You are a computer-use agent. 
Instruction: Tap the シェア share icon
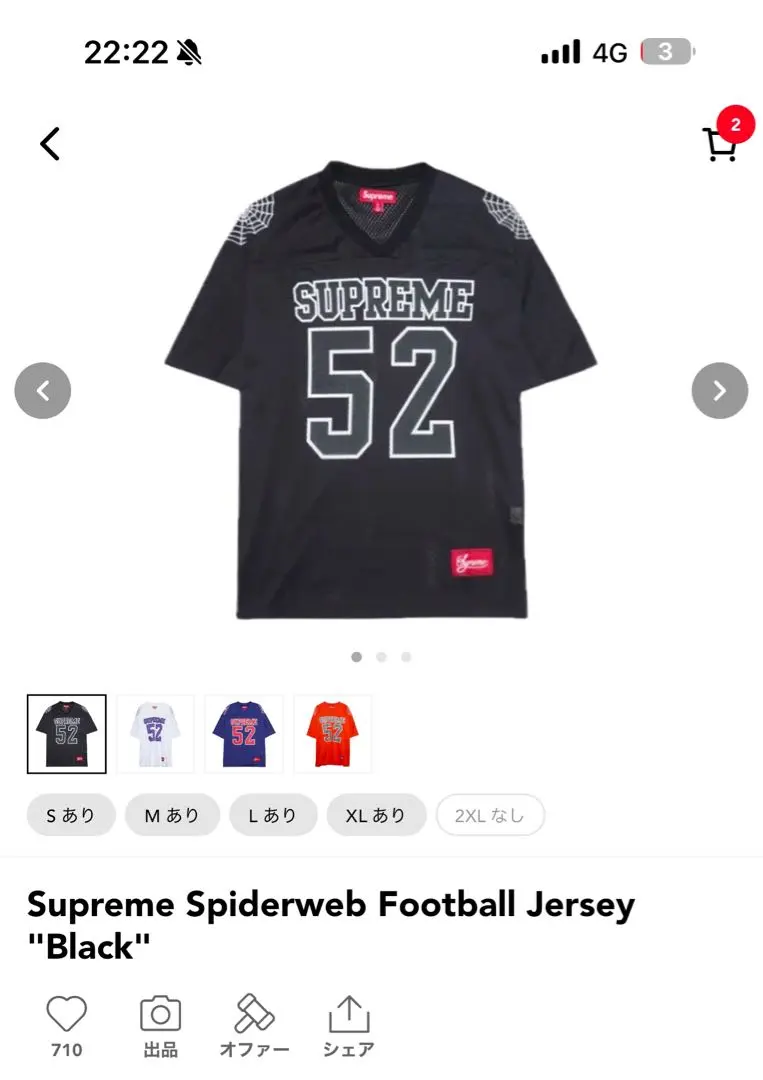click(x=348, y=1014)
